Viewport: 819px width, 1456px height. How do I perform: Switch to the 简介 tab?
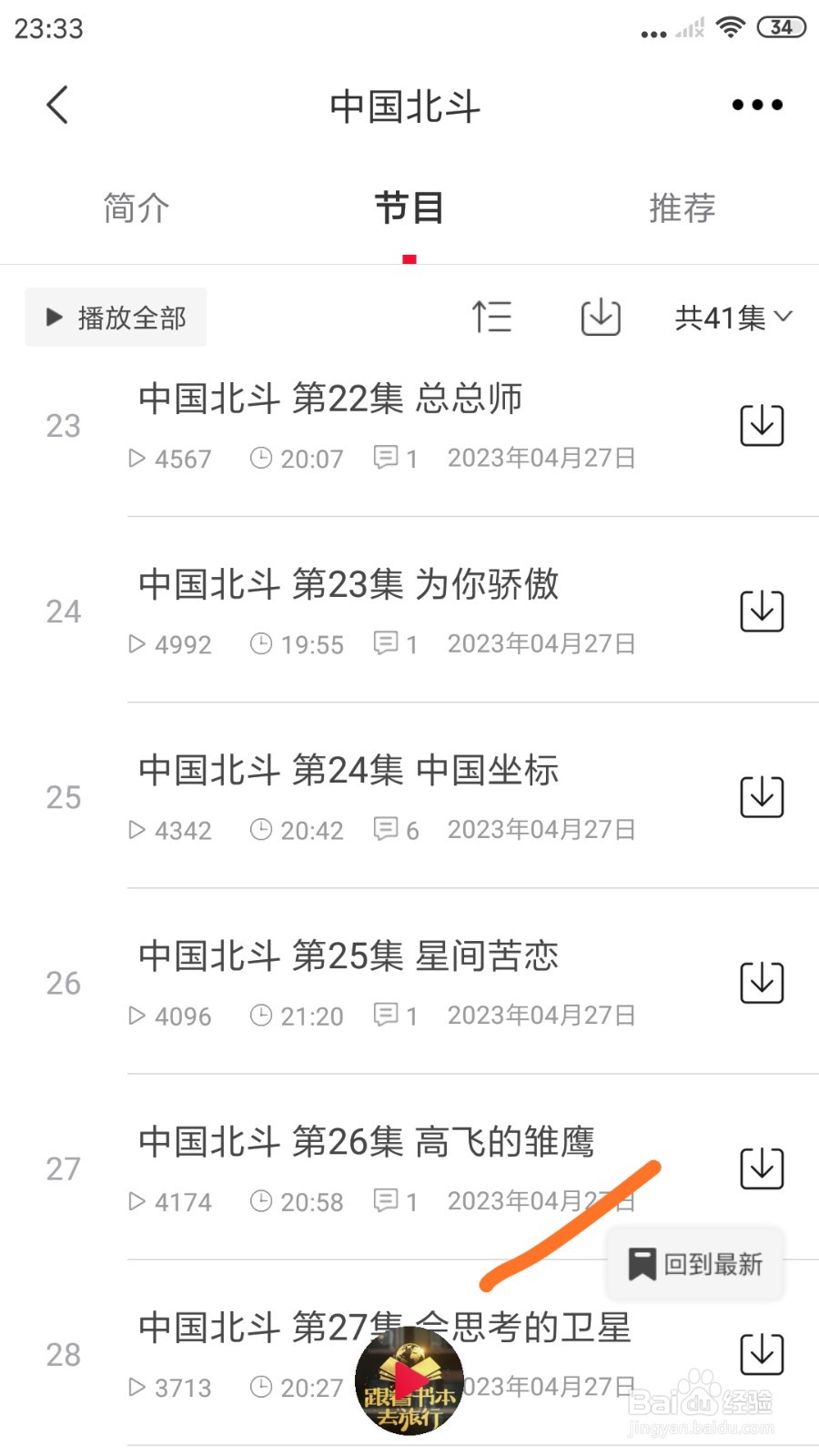136,208
